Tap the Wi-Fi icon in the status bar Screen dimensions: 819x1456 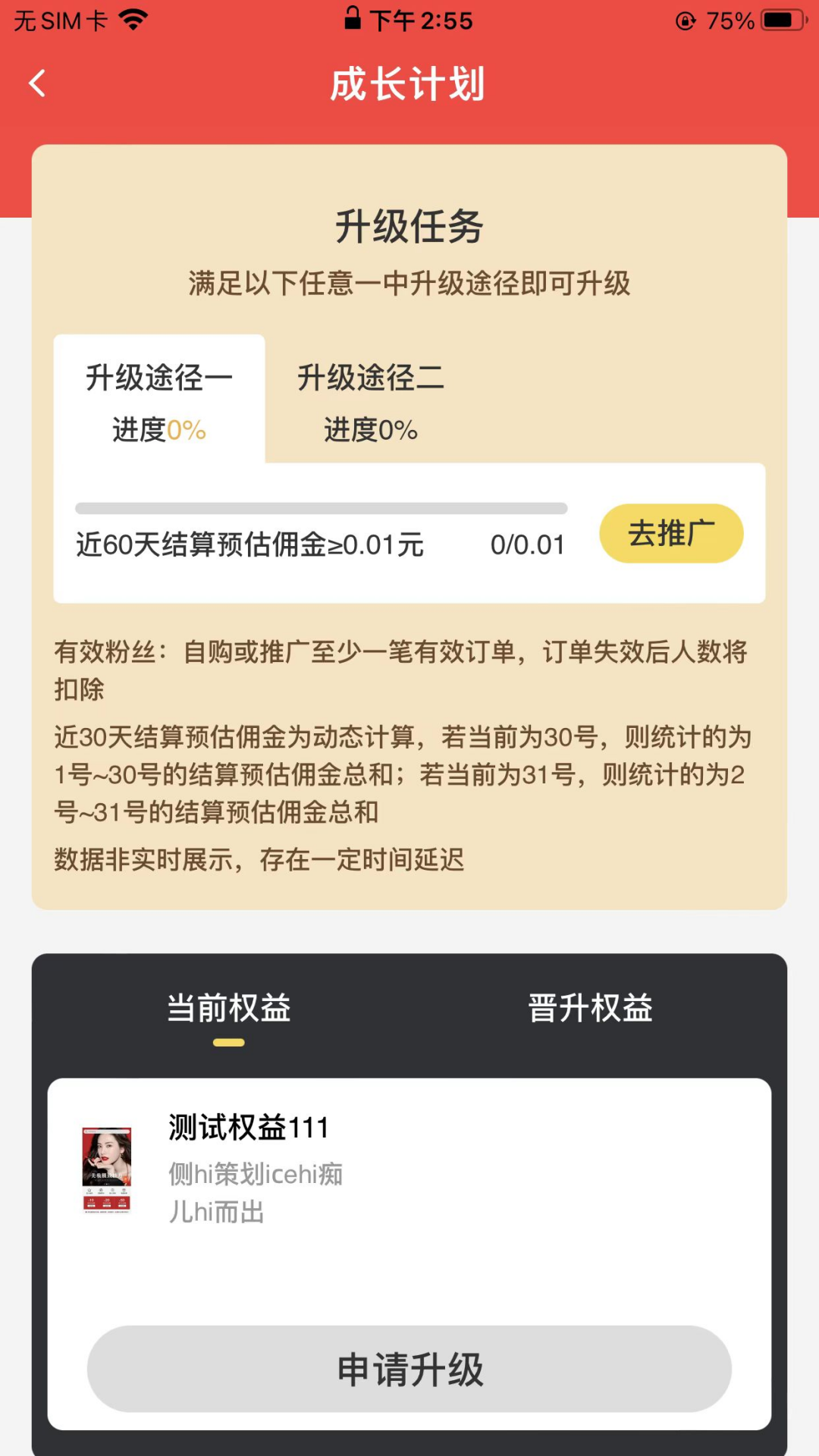[x=133, y=20]
